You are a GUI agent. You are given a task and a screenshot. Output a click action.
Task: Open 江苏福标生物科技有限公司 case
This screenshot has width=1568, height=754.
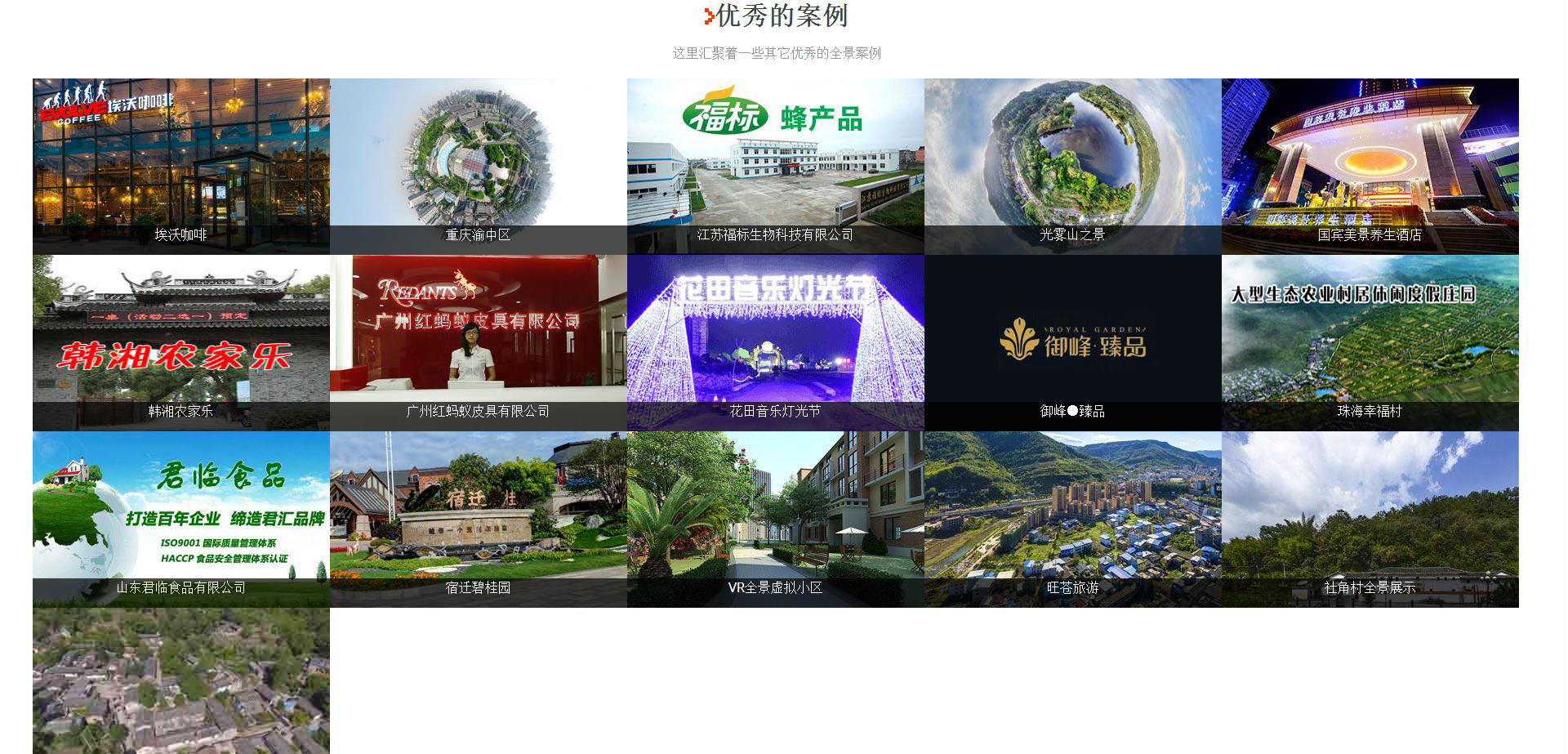click(x=775, y=166)
